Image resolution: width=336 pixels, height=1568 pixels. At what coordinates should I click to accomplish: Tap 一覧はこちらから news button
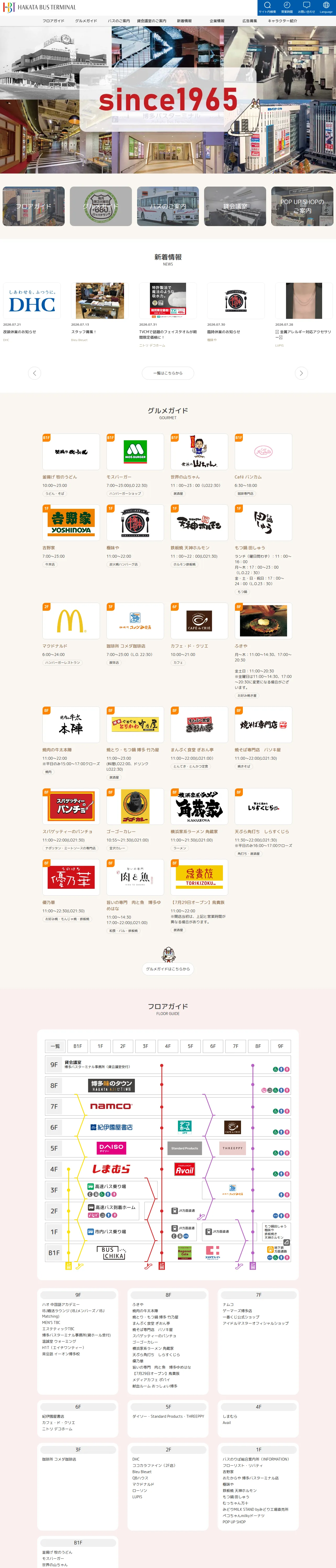(168, 373)
